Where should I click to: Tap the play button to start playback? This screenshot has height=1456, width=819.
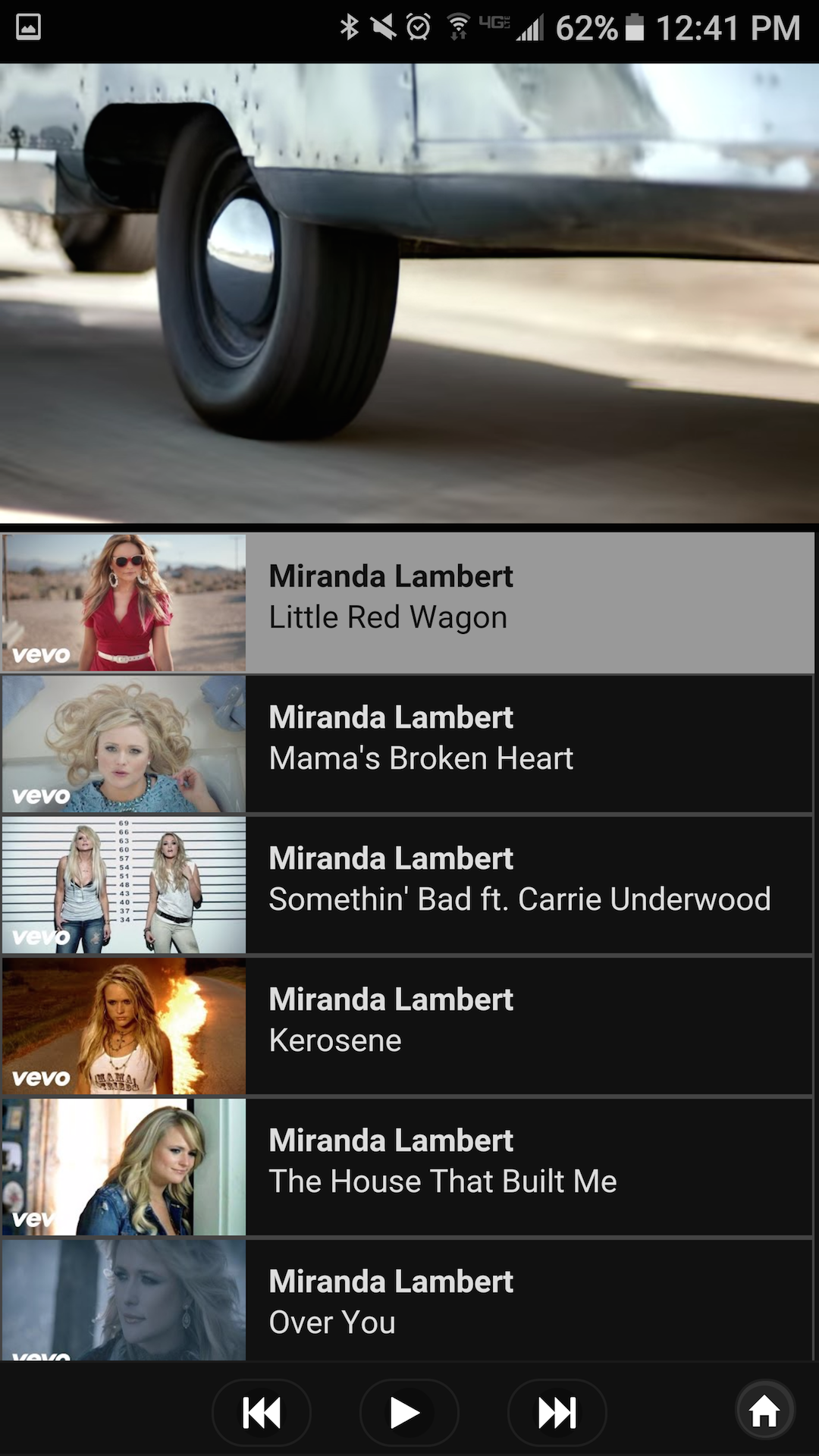pos(408,1412)
